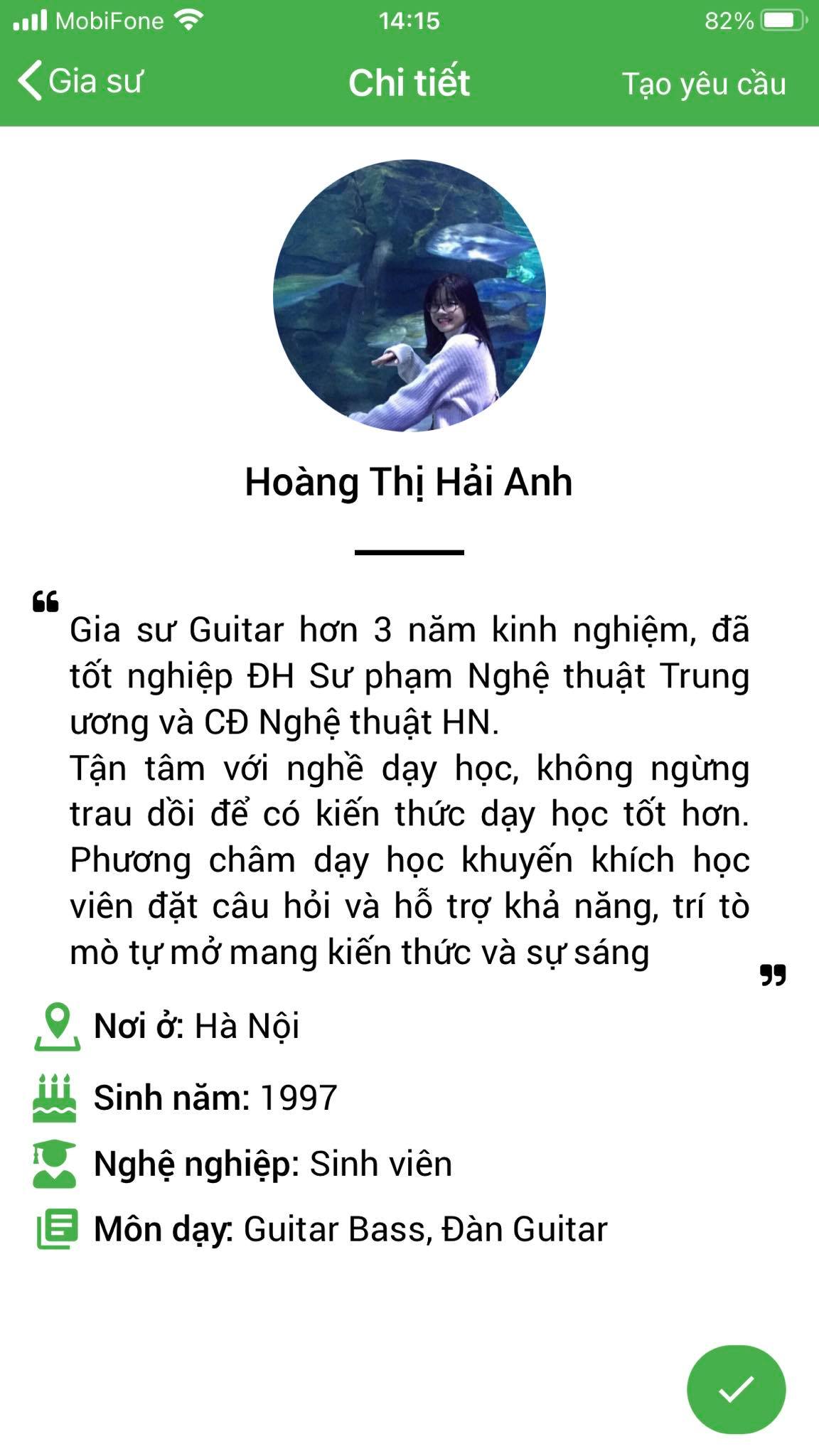819x1456 pixels.
Task: Open Hoàng Thị Hải Anh's profile photo
Action: tap(409, 295)
